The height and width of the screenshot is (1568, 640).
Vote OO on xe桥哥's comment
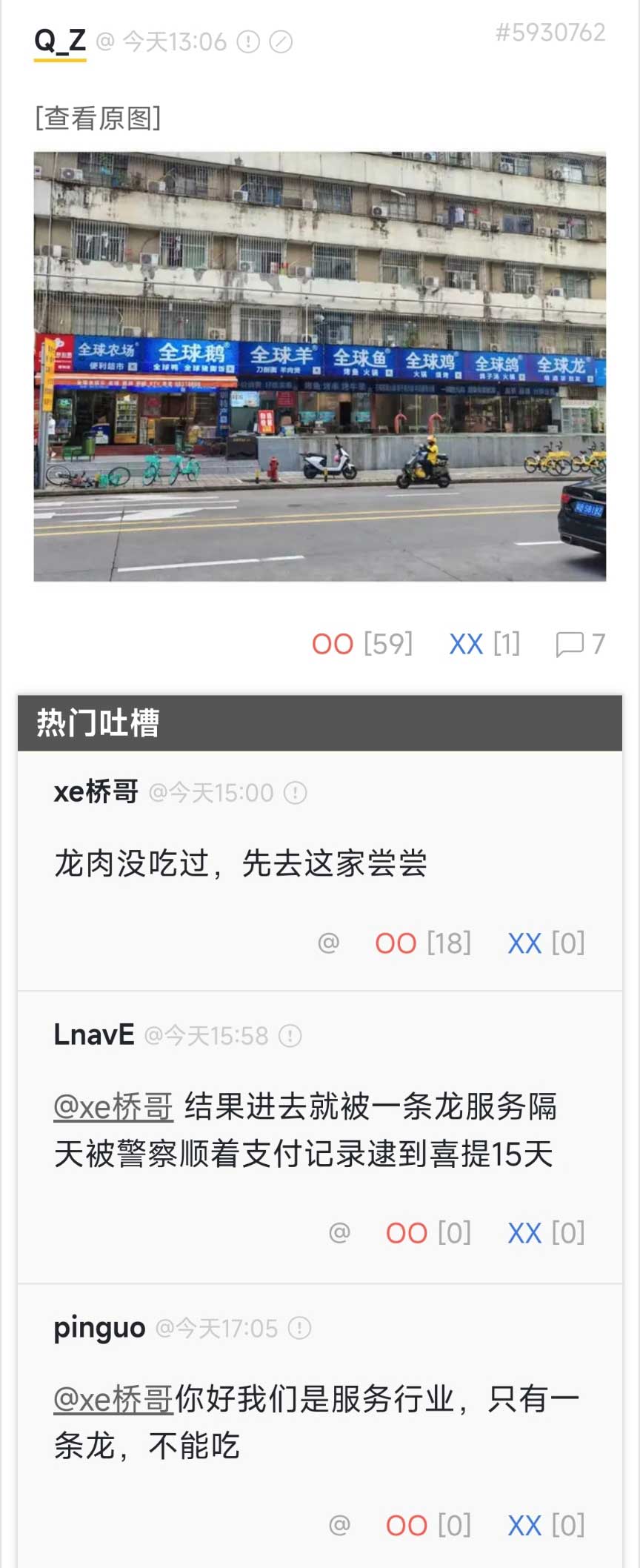click(396, 943)
